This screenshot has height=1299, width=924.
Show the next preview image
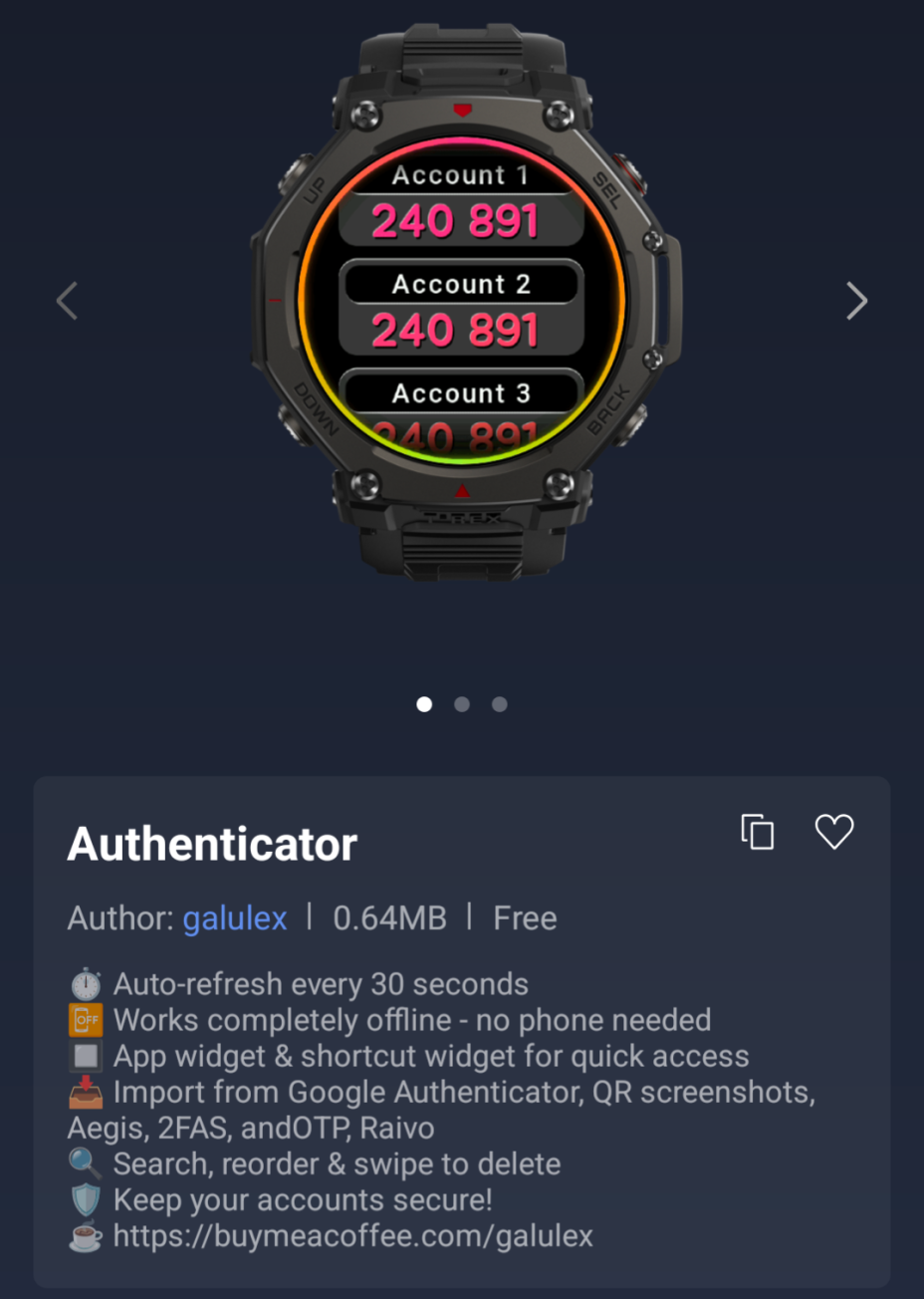(856, 301)
